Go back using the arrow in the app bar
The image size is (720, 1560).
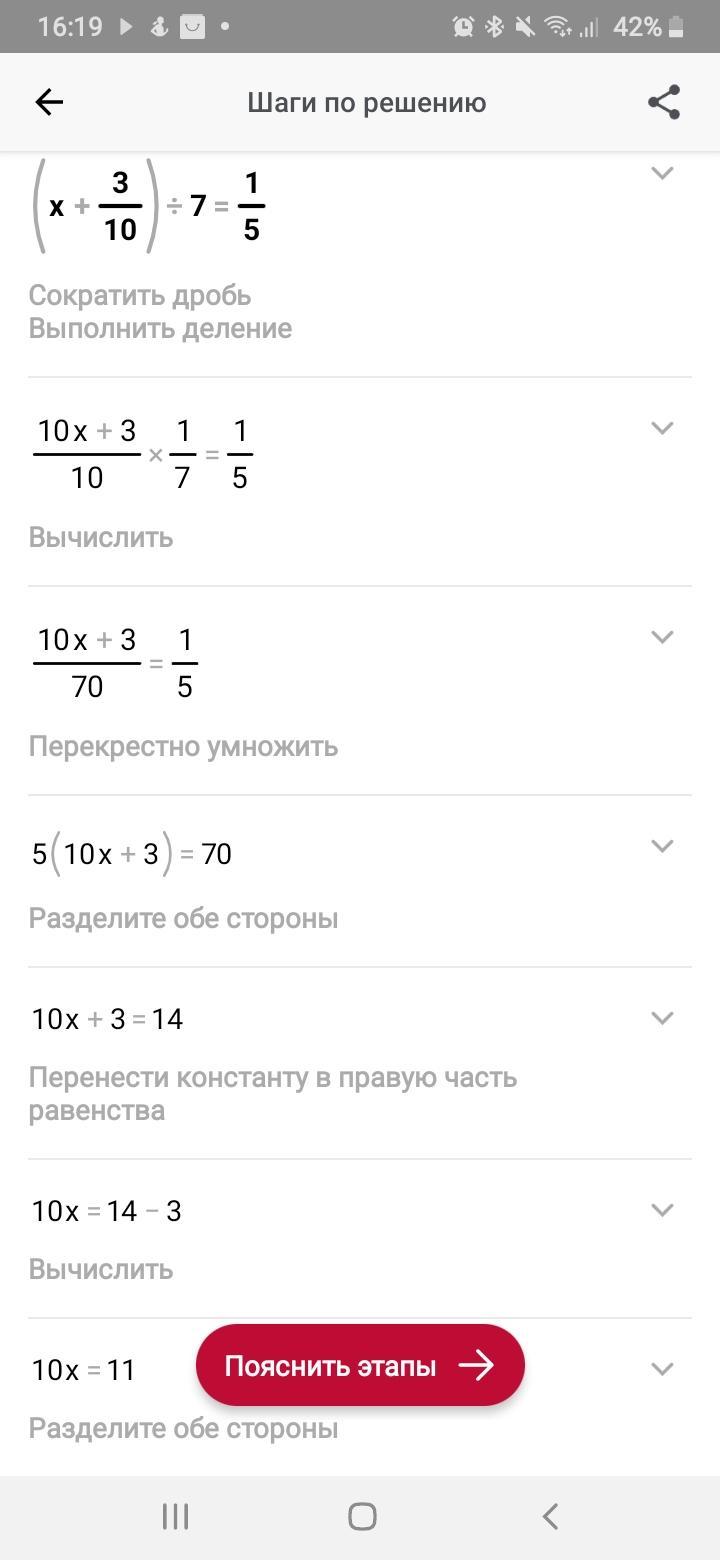click(49, 102)
